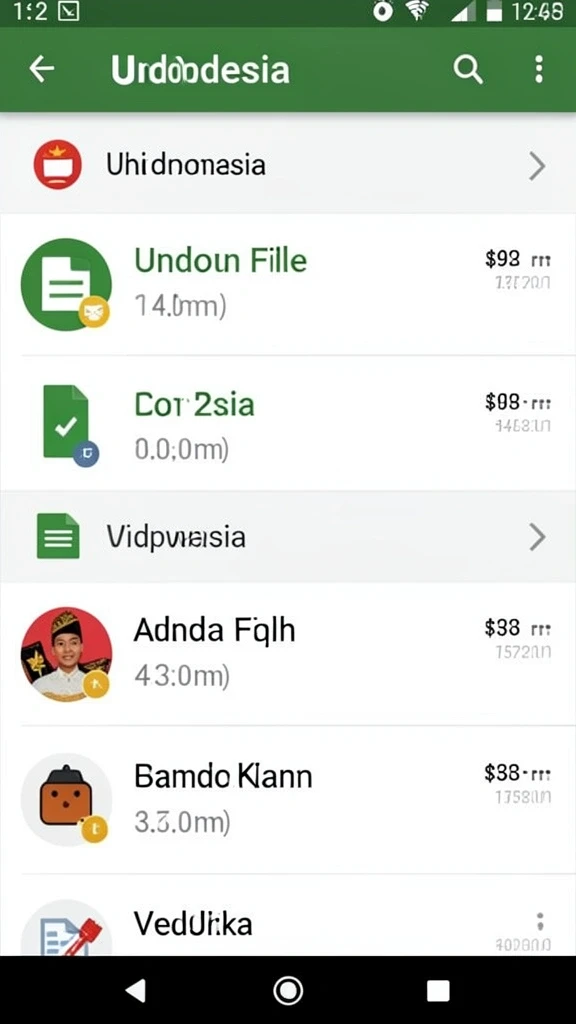Open recent apps from navigation bar
The width and height of the screenshot is (576, 1024).
438,991
